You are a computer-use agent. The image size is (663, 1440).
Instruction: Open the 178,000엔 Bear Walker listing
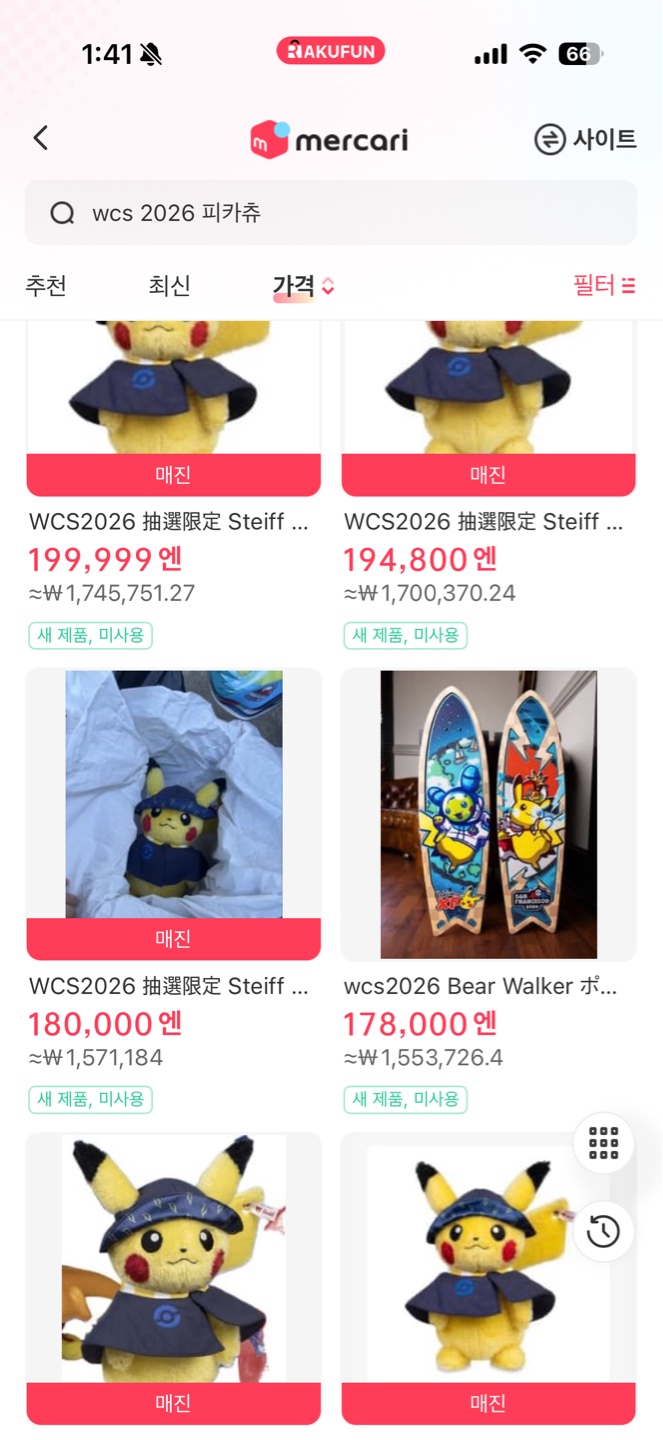(488, 890)
